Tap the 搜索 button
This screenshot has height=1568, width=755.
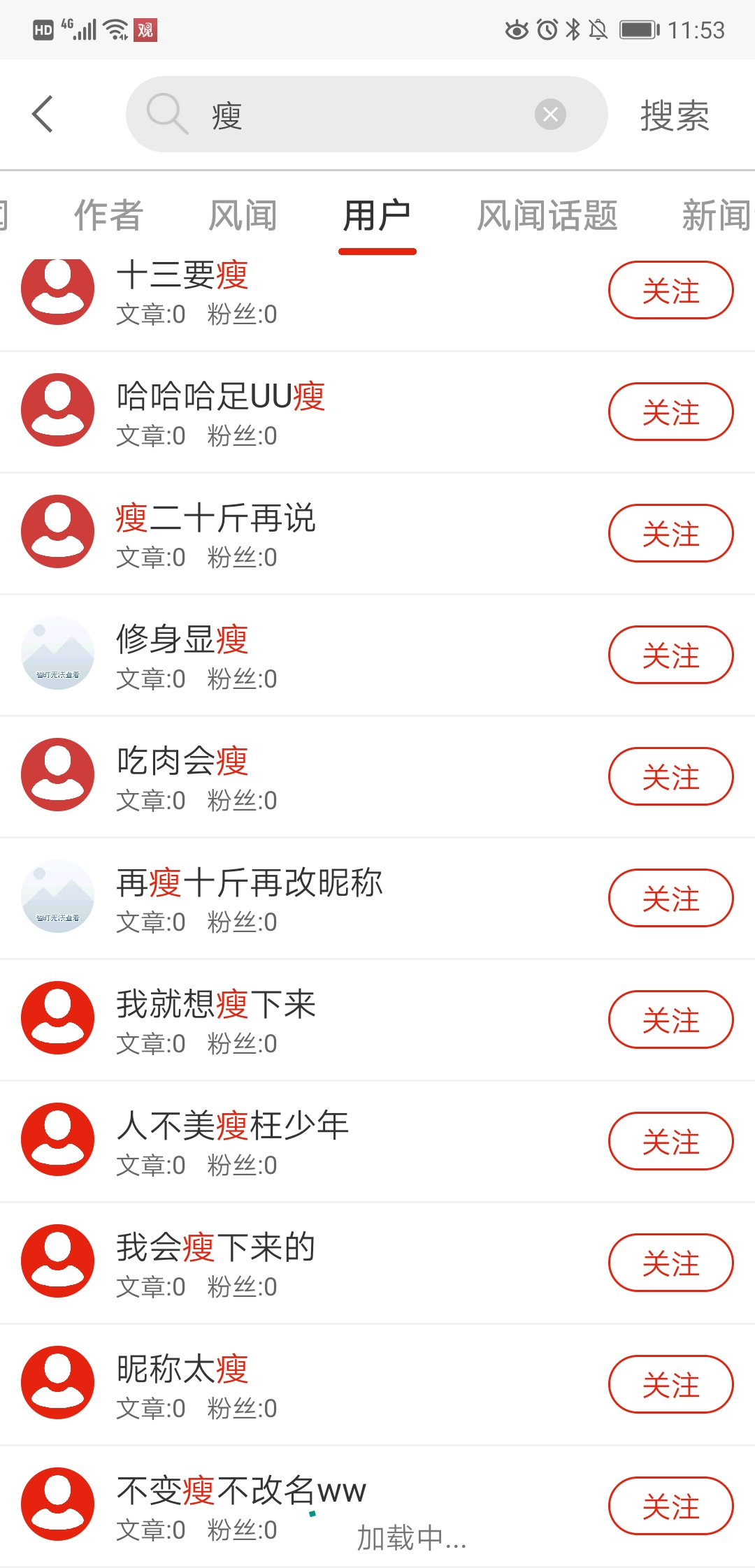[x=674, y=115]
